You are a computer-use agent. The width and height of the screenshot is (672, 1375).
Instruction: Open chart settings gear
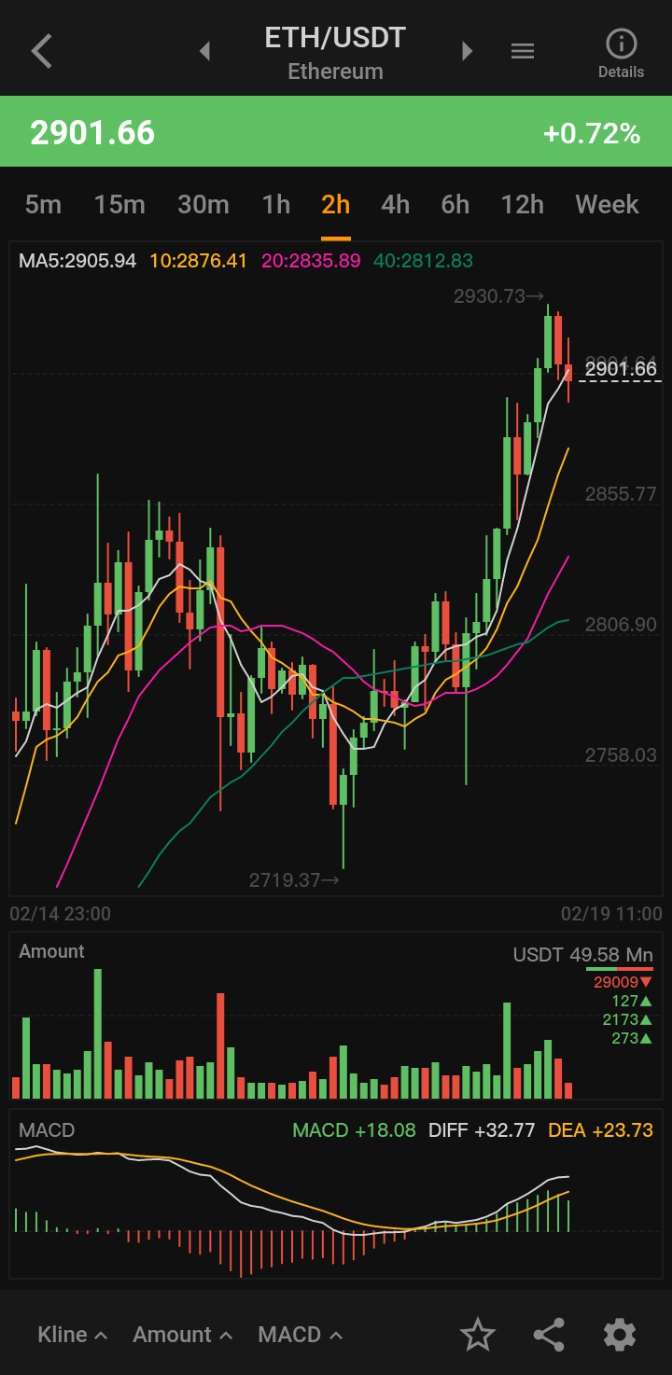[x=620, y=1335]
